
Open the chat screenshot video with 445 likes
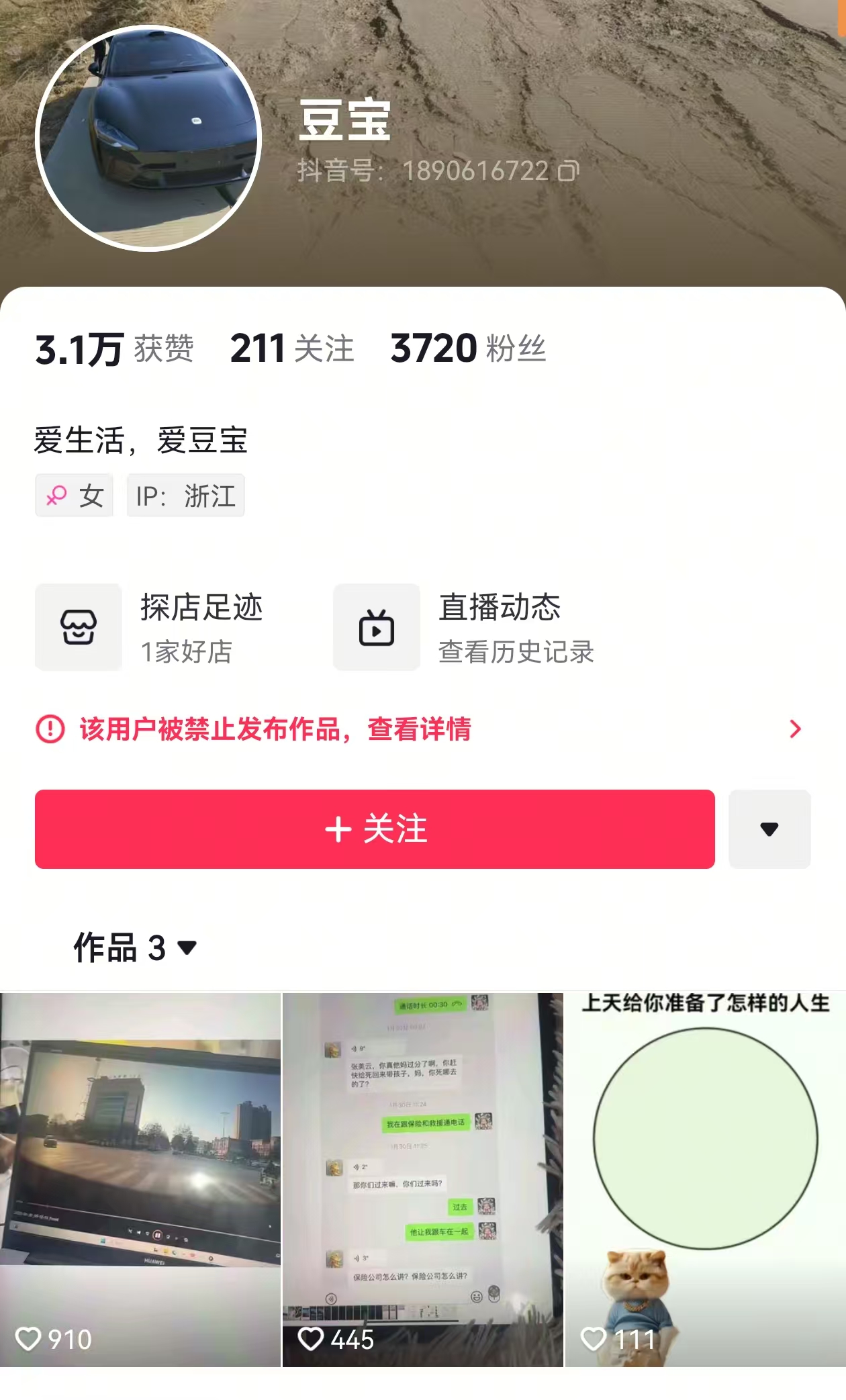click(x=422, y=1178)
